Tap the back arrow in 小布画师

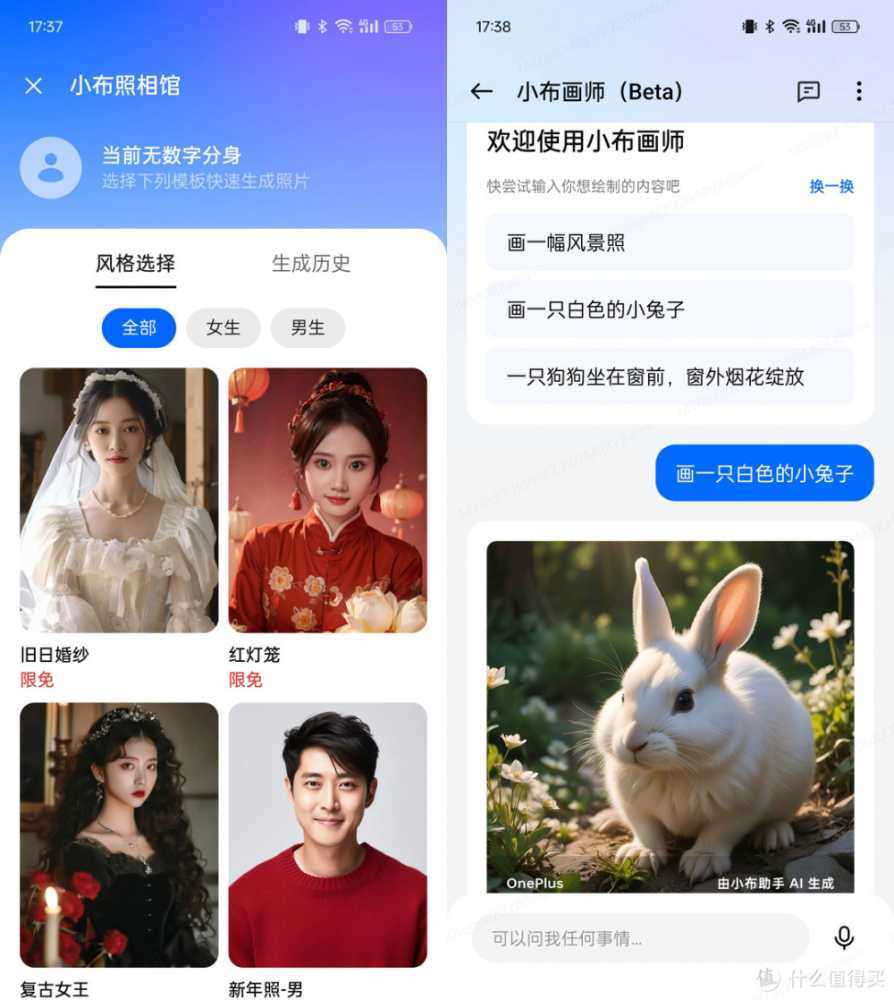click(x=481, y=91)
